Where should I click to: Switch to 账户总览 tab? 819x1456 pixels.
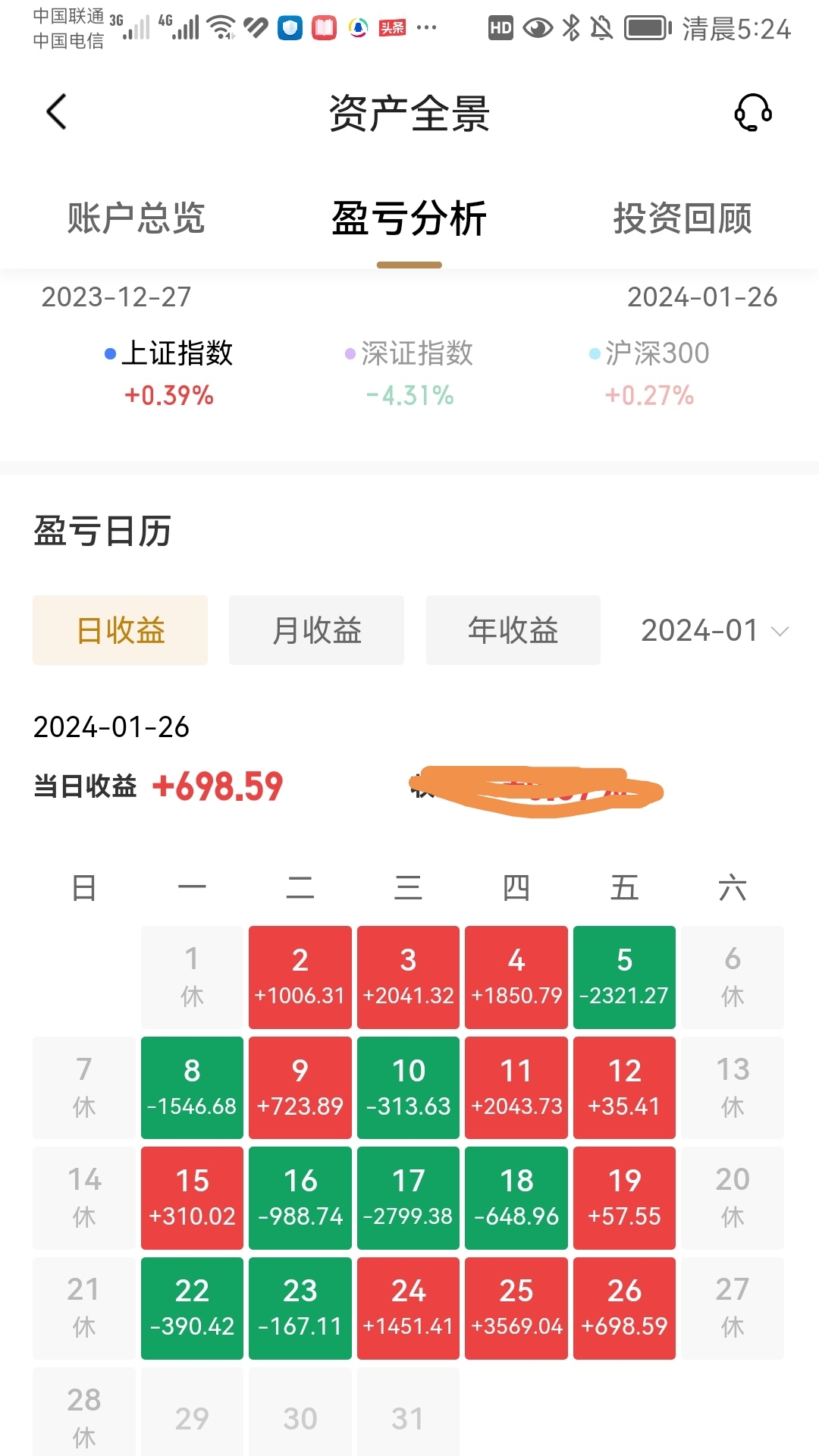(136, 218)
